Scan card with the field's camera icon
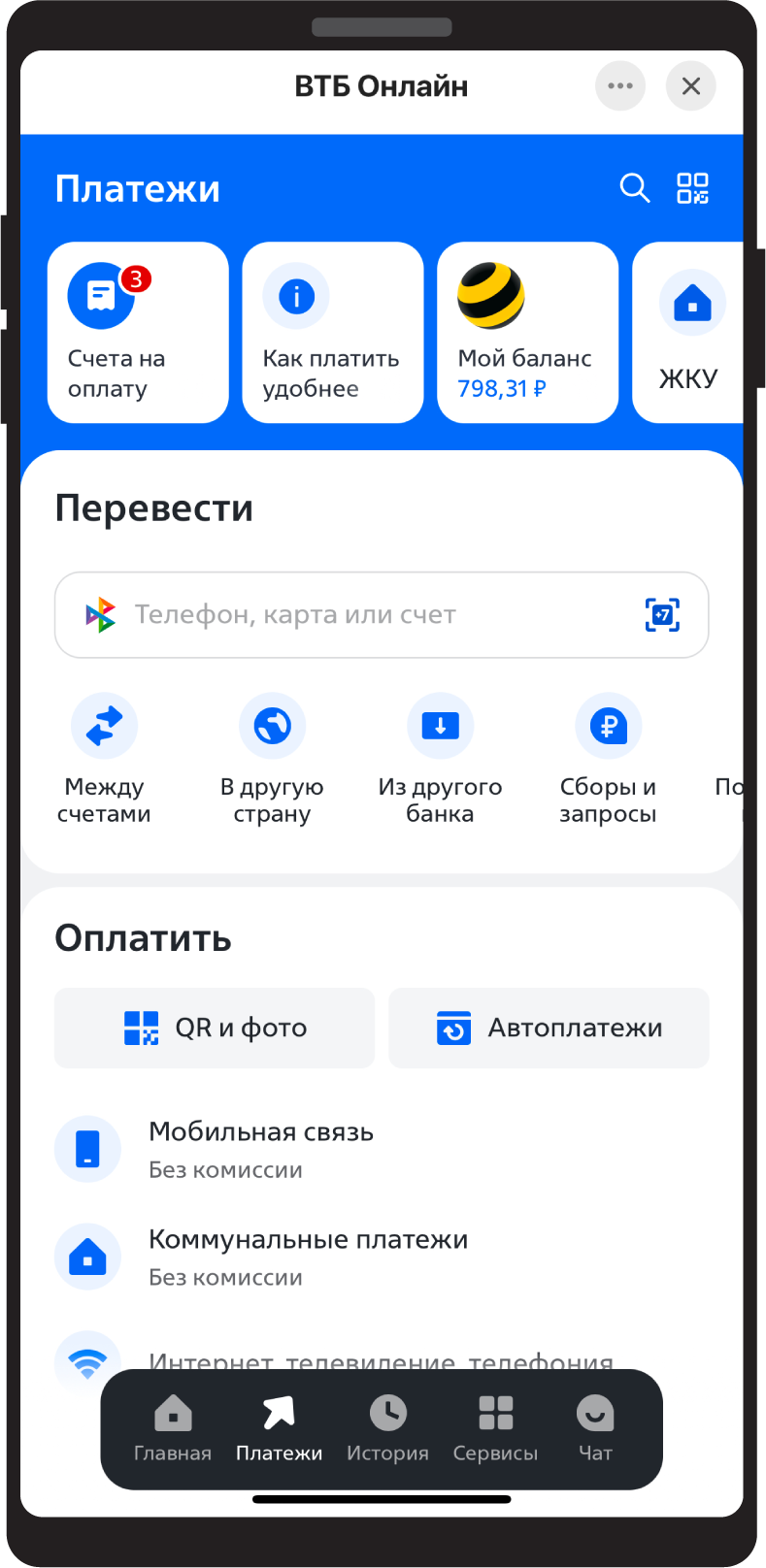Image resolution: width=766 pixels, height=1568 pixels. click(x=662, y=614)
